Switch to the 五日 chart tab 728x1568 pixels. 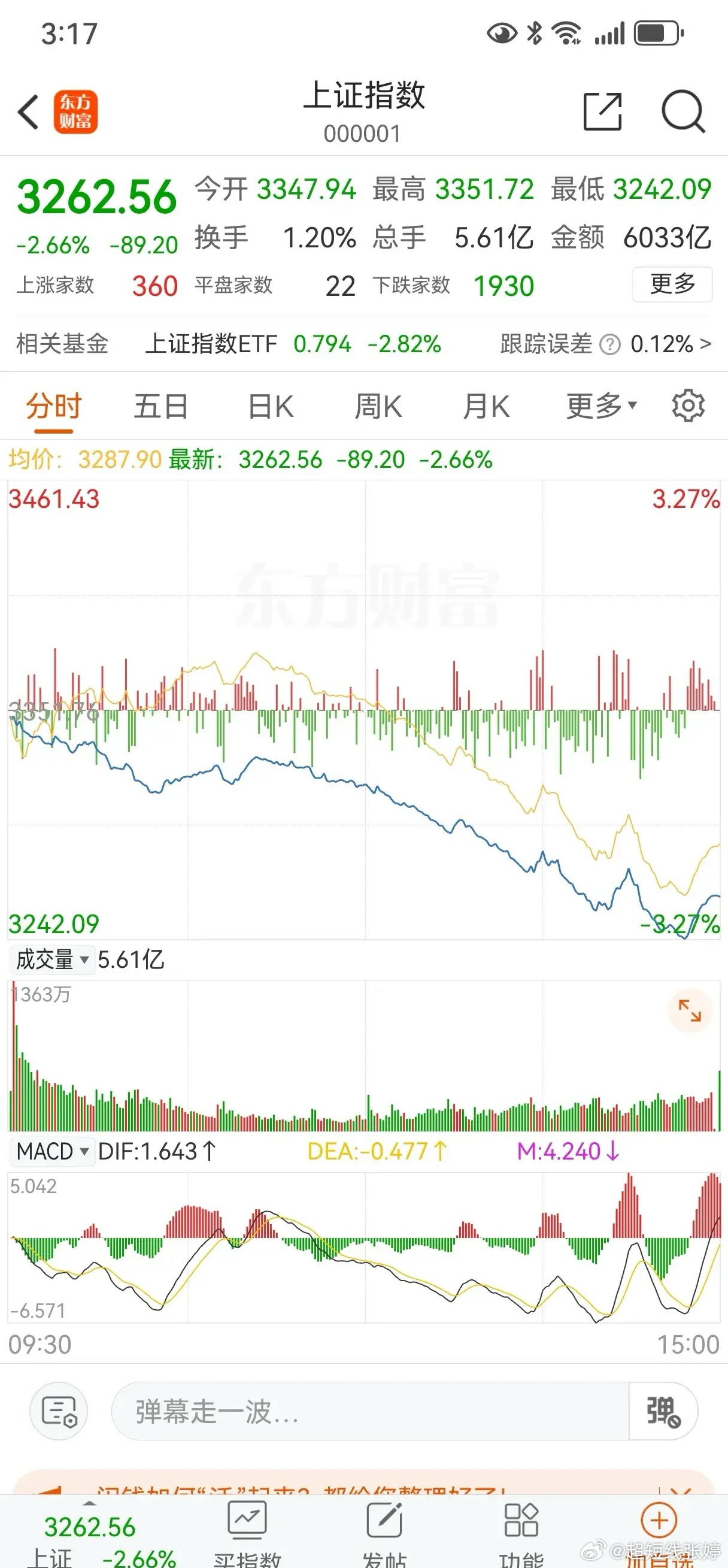(160, 406)
